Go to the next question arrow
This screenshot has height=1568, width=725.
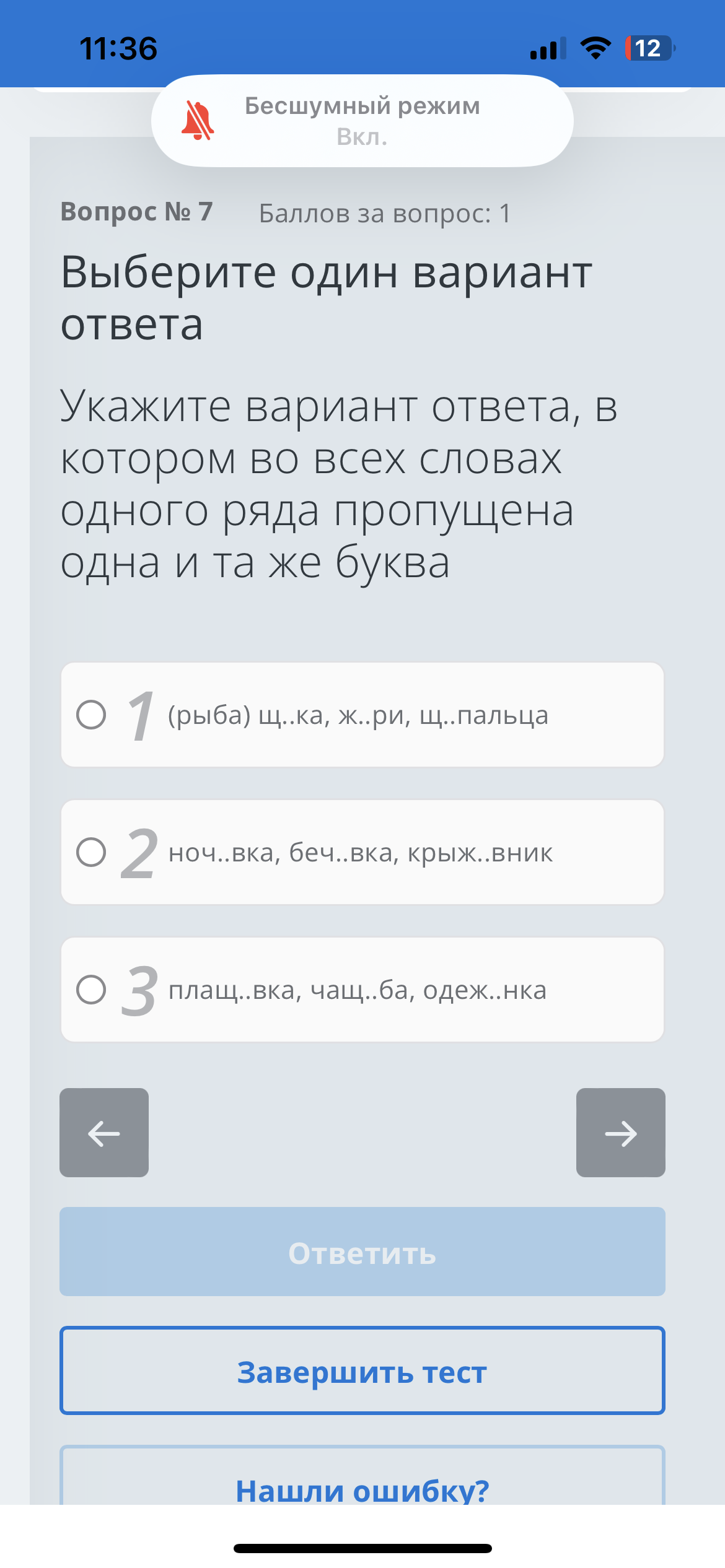[621, 1133]
